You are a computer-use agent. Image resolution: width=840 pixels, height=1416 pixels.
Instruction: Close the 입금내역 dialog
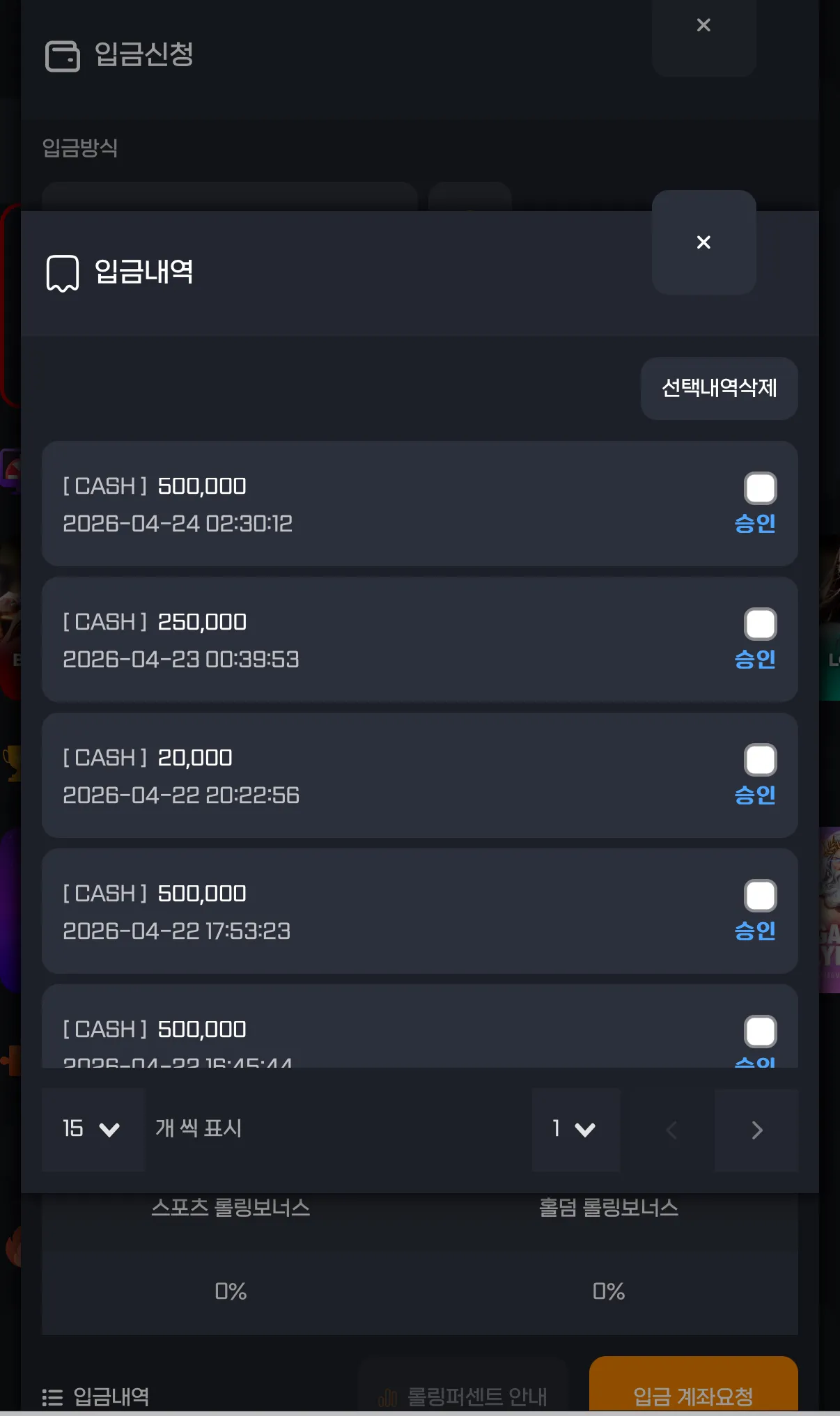(703, 242)
